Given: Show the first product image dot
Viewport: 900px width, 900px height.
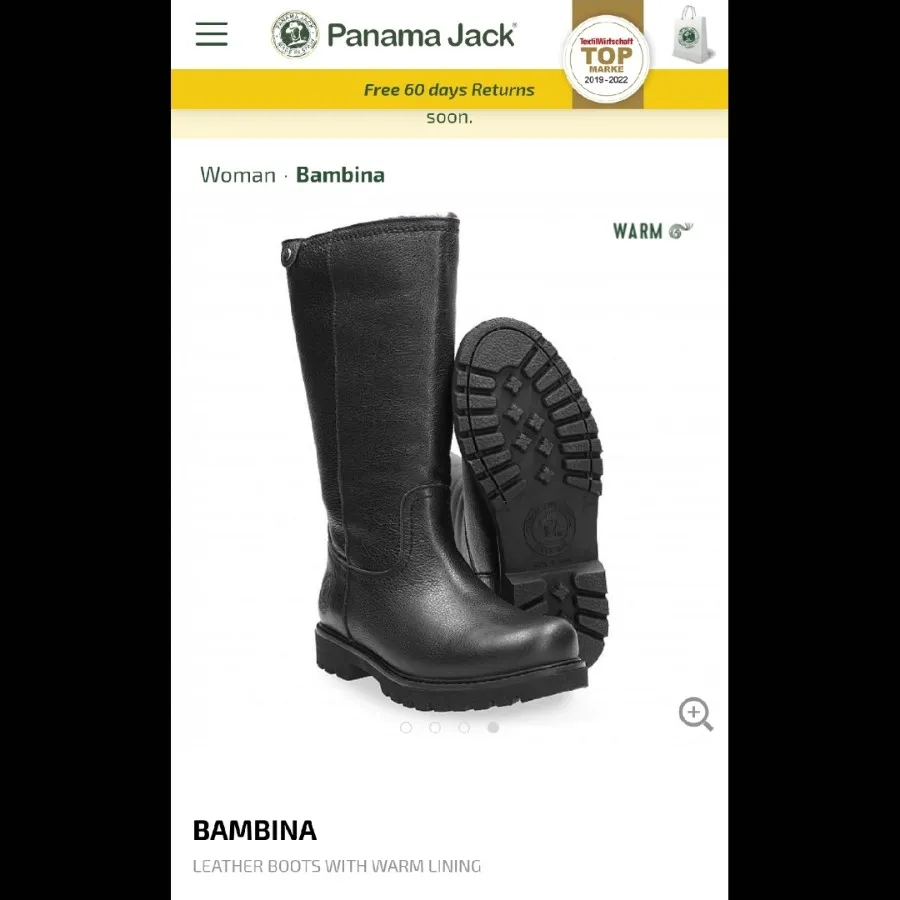Looking at the screenshot, I should click(406, 728).
